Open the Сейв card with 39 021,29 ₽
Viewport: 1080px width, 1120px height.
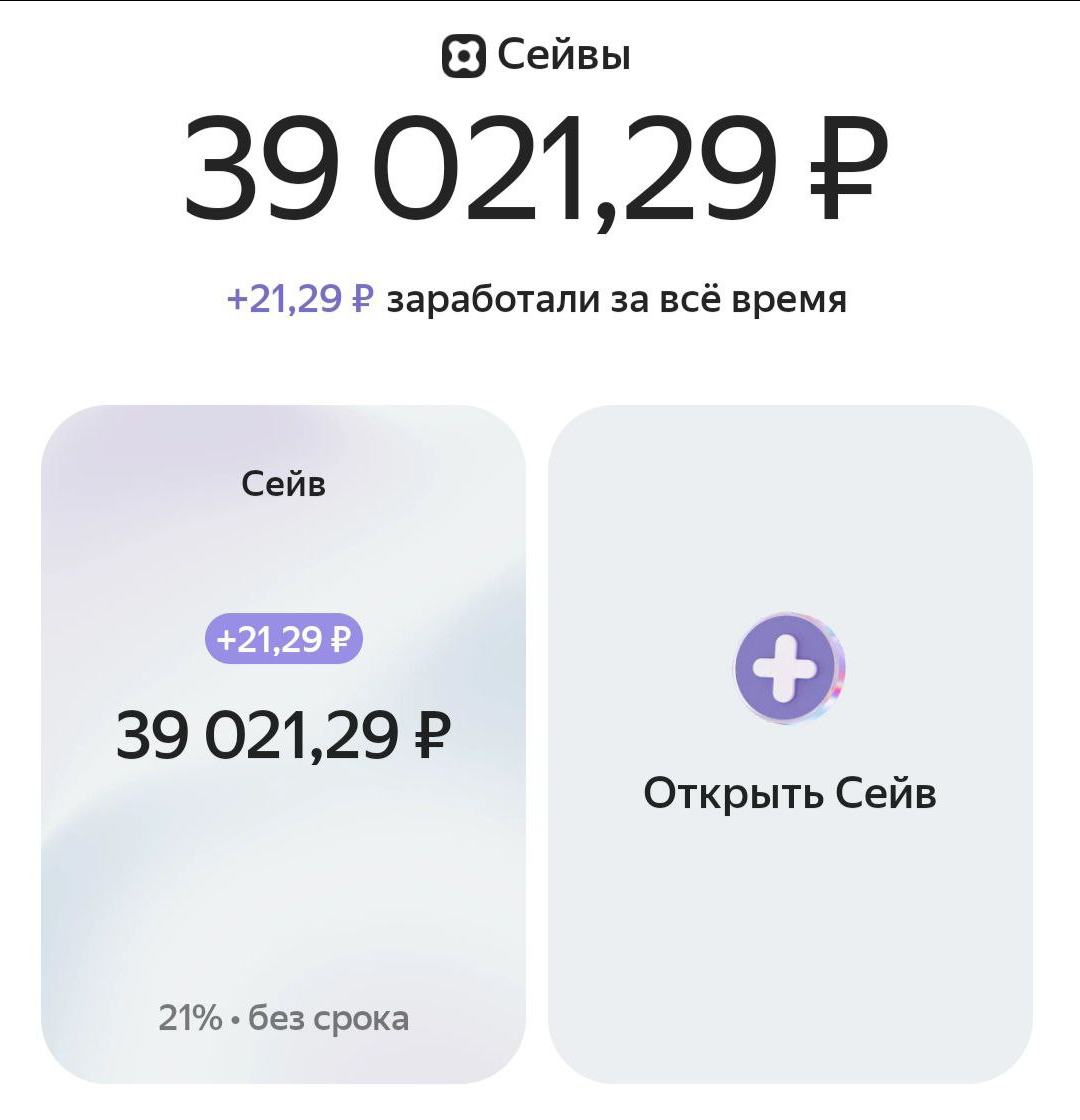(283, 742)
